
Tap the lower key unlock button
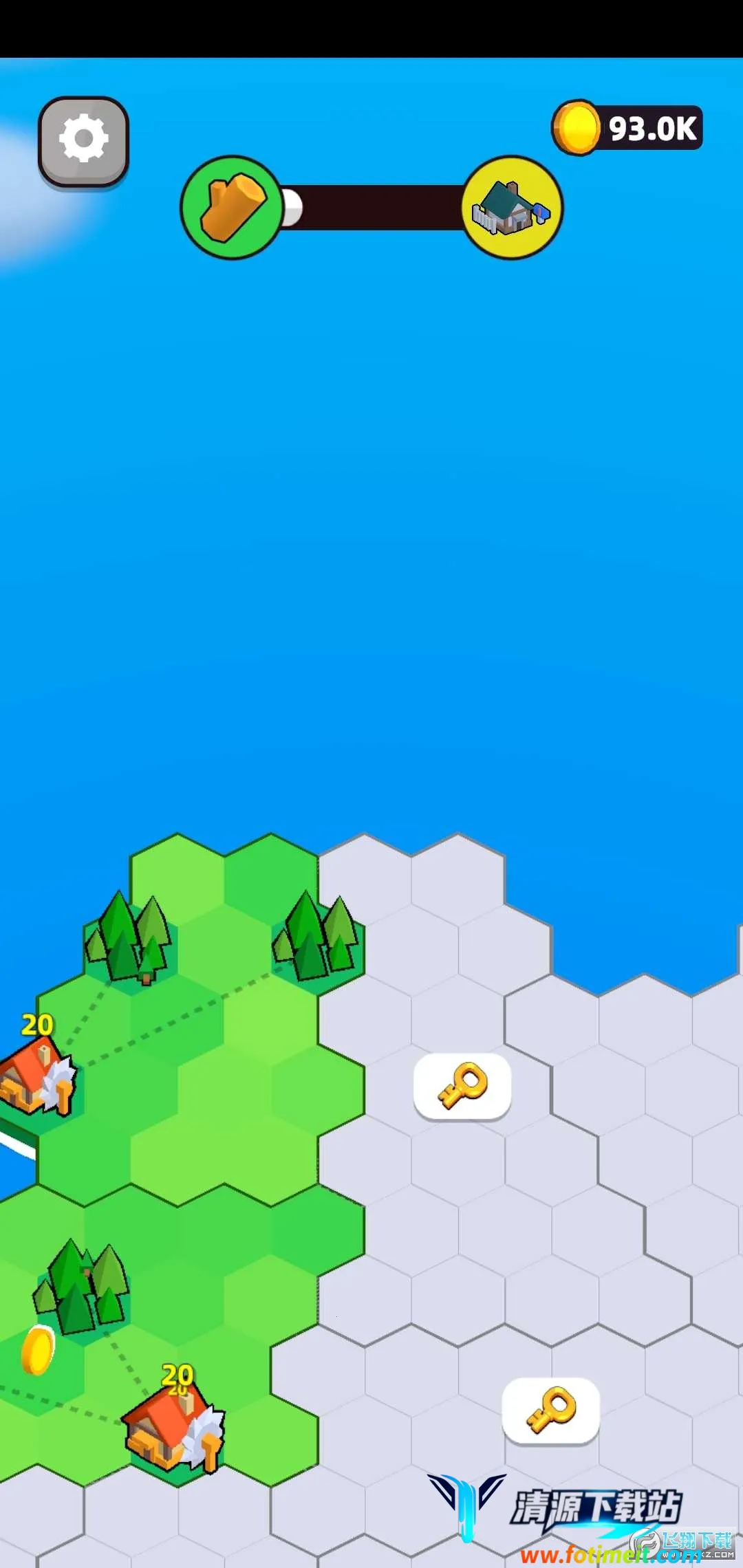pyautogui.click(x=550, y=1410)
